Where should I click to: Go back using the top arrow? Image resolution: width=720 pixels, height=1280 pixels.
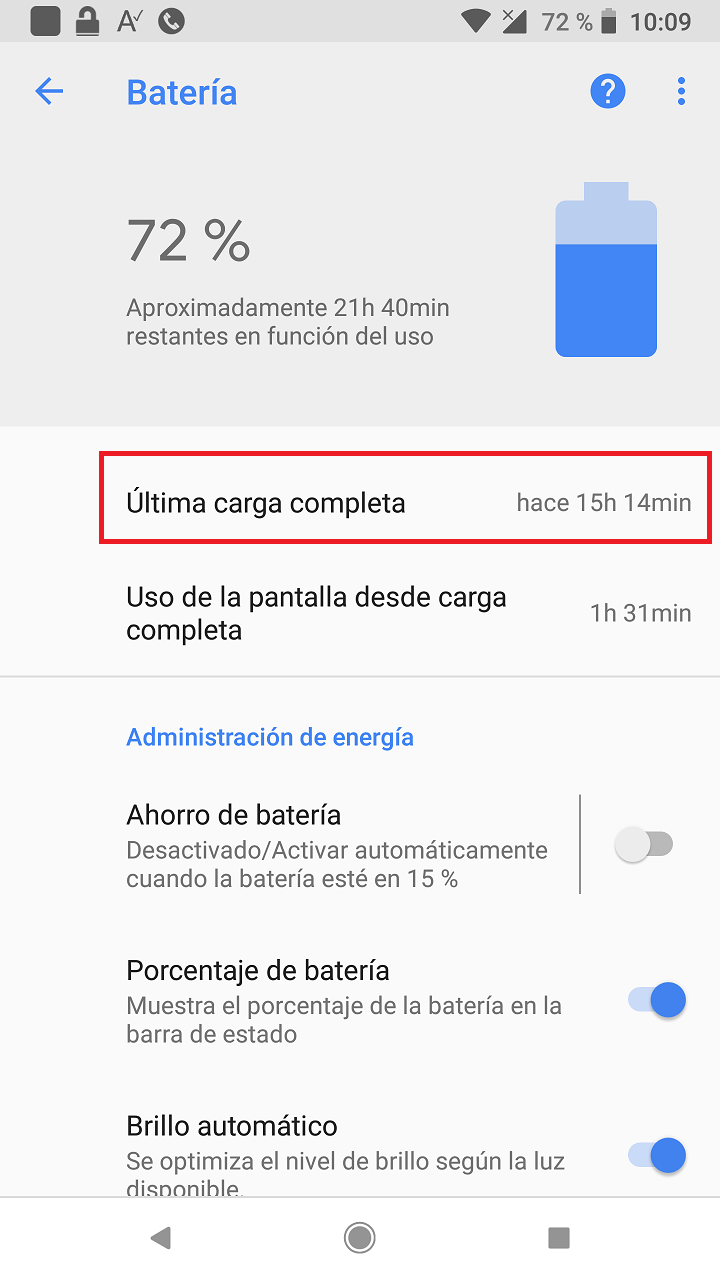pos(49,92)
